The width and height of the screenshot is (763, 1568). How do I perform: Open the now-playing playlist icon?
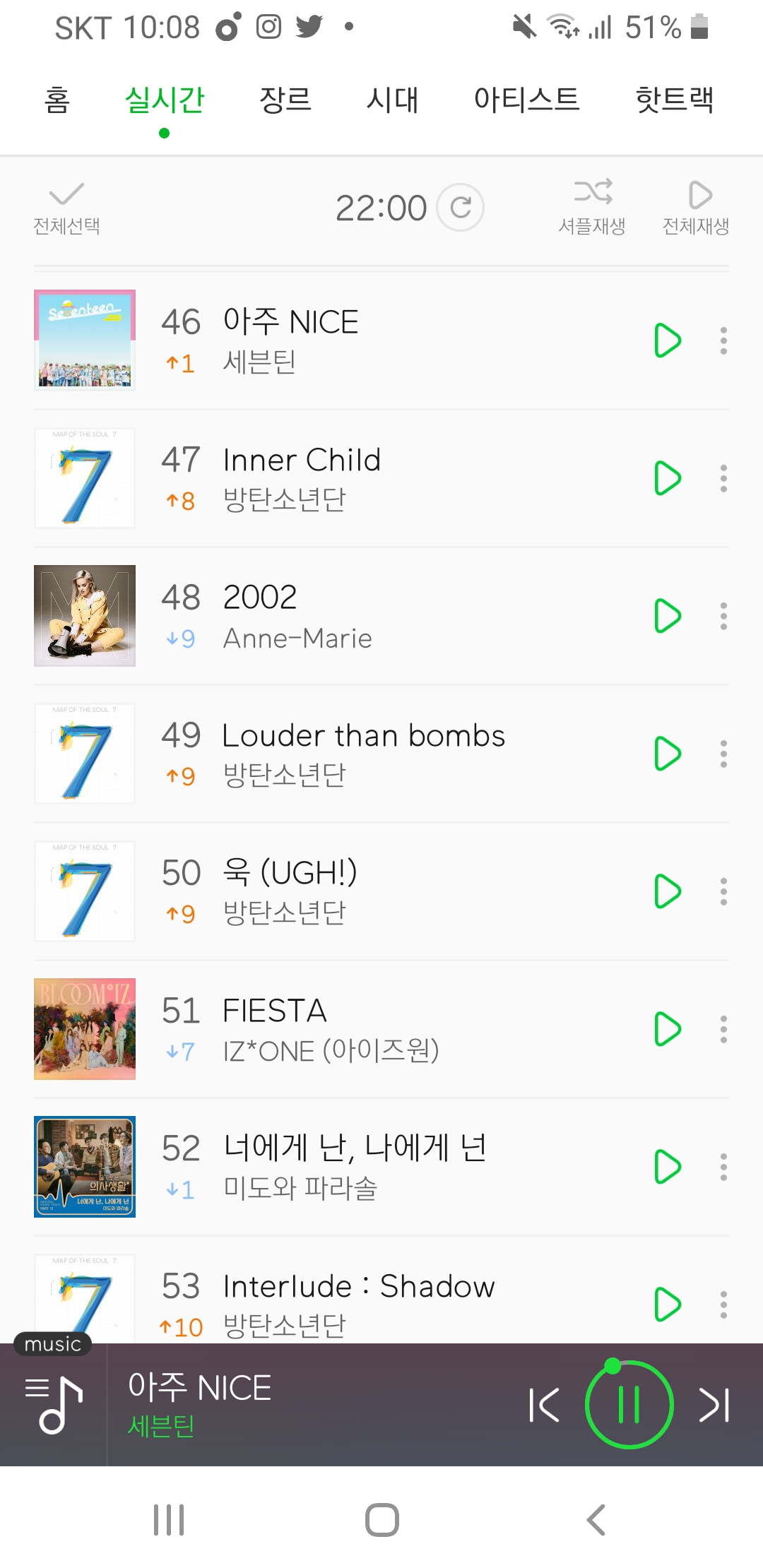point(54,1404)
